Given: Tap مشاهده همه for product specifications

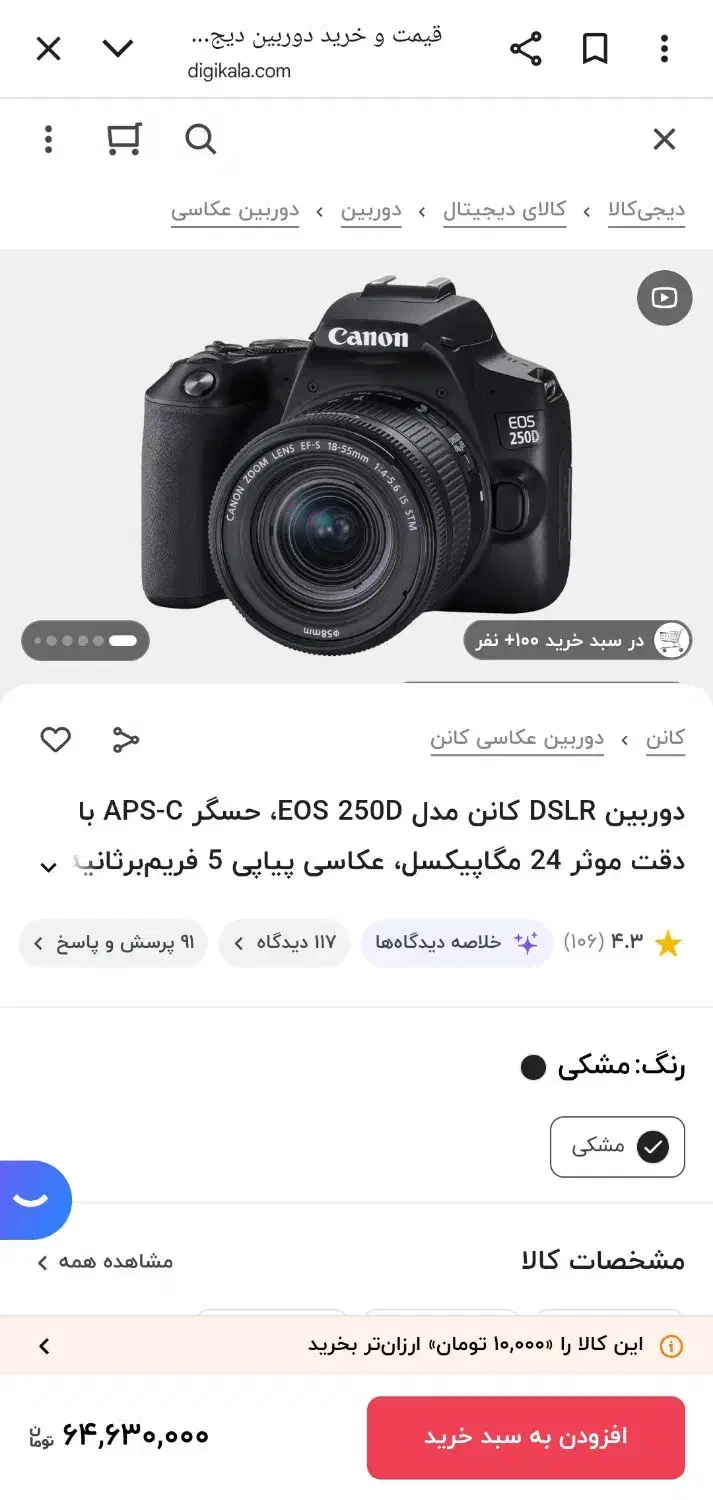Looking at the screenshot, I should (105, 1261).
